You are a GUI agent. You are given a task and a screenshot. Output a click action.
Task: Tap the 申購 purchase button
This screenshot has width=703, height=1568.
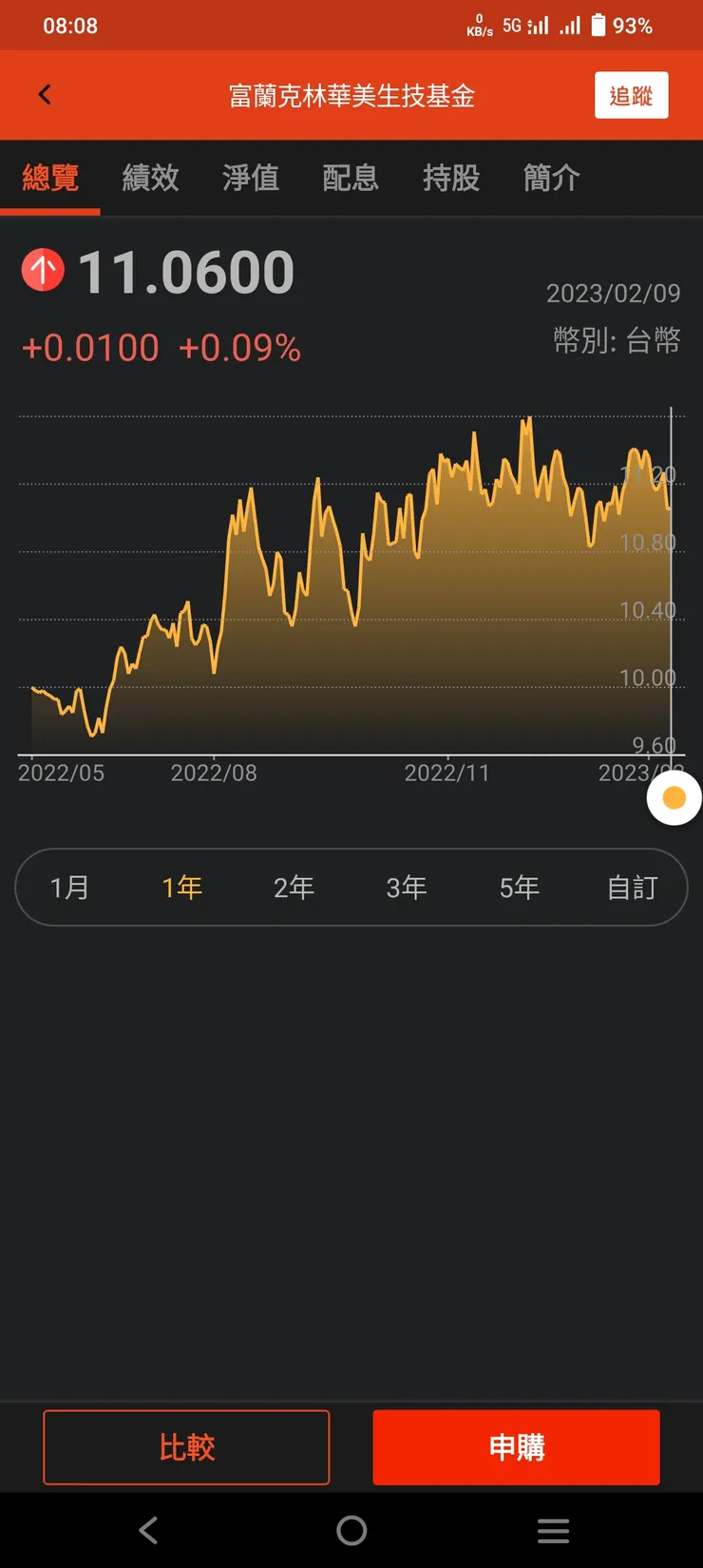pos(516,1447)
